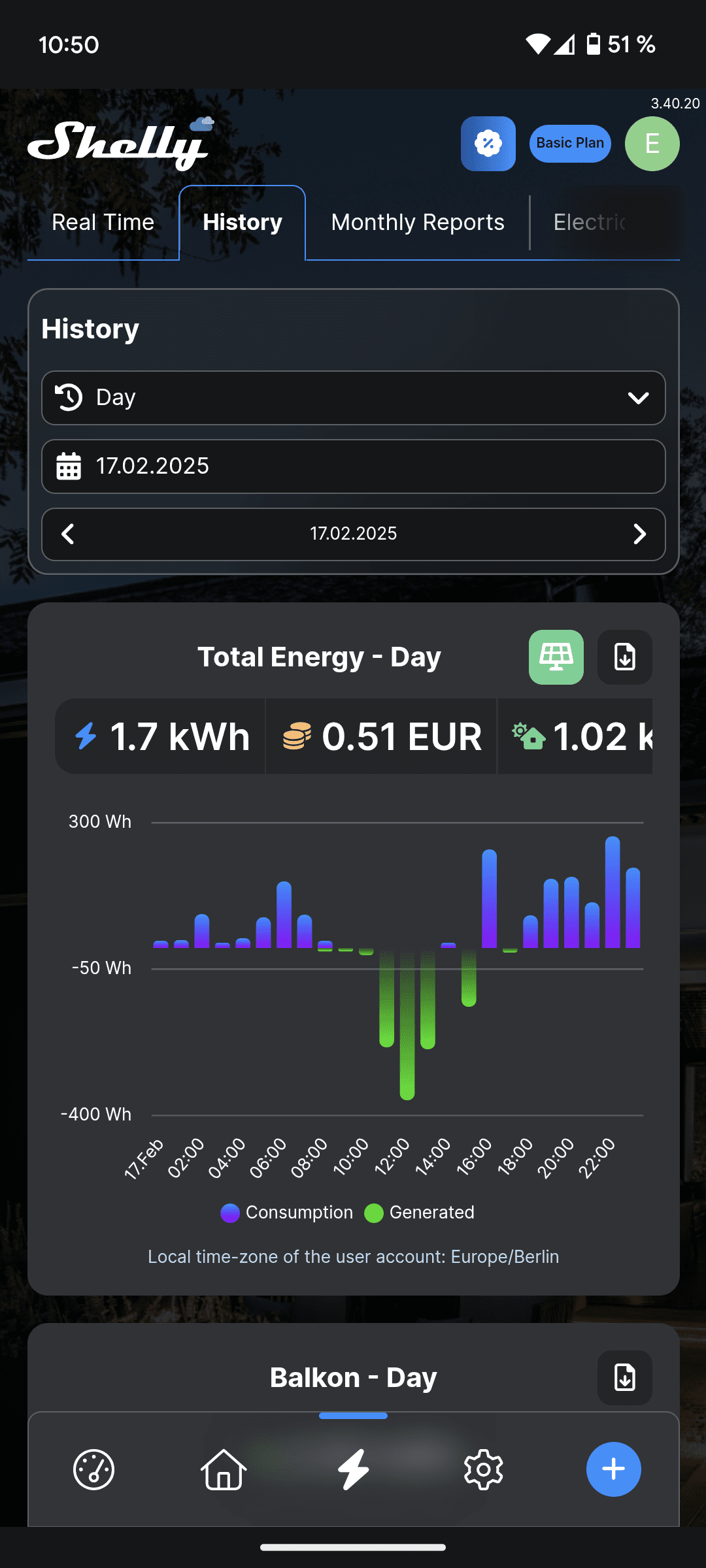Add a new device with plus button
This screenshot has width=706, height=1568.
[613, 1469]
